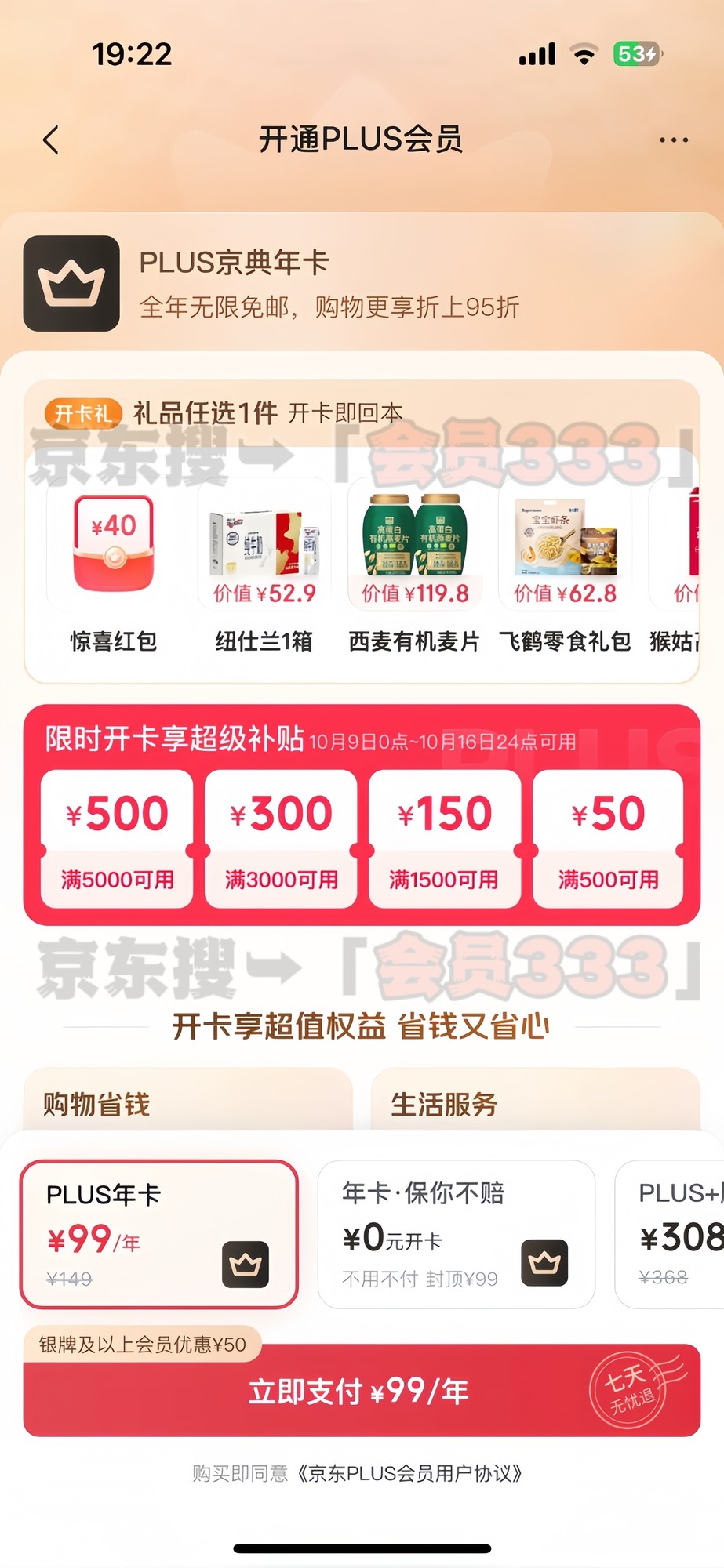Screen dimensions: 724x1568
Task: Choose the 年卡·保你不赔 ¥0 plan
Action: click(456, 1234)
